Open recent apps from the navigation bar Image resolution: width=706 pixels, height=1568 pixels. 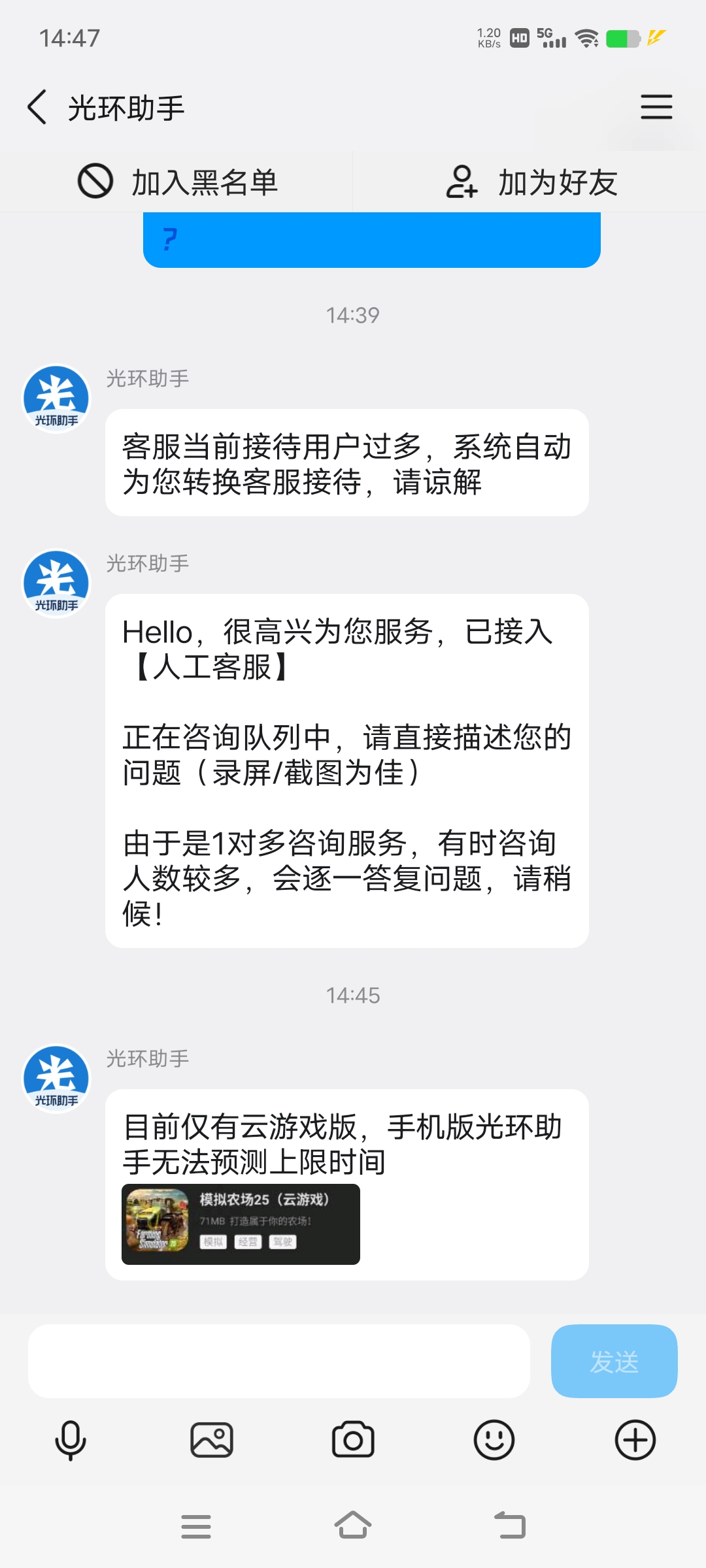(x=196, y=1526)
